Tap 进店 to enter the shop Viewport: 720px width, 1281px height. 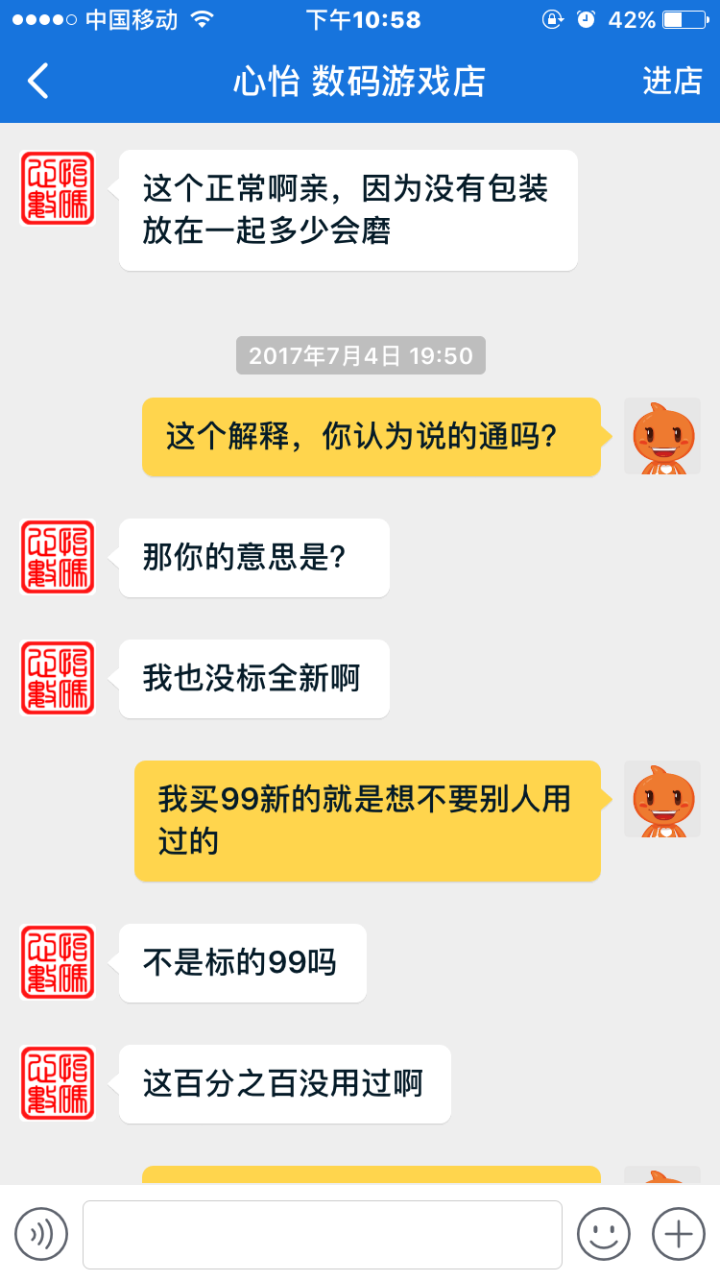pos(672,81)
